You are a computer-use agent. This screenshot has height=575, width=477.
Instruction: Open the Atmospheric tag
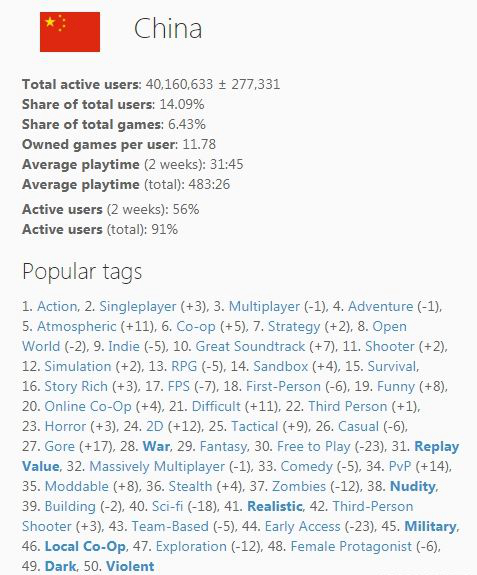77,327
